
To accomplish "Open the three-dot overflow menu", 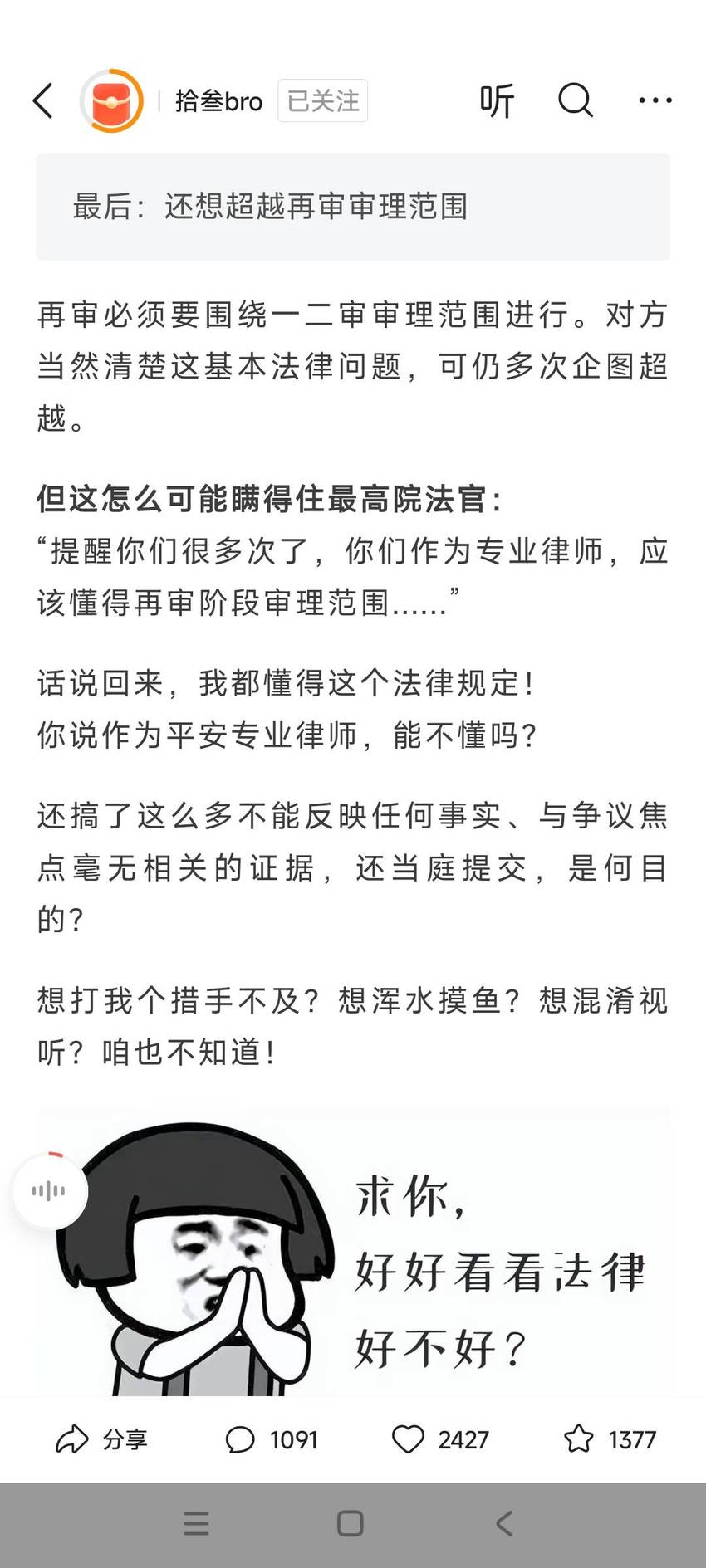I will [655, 101].
